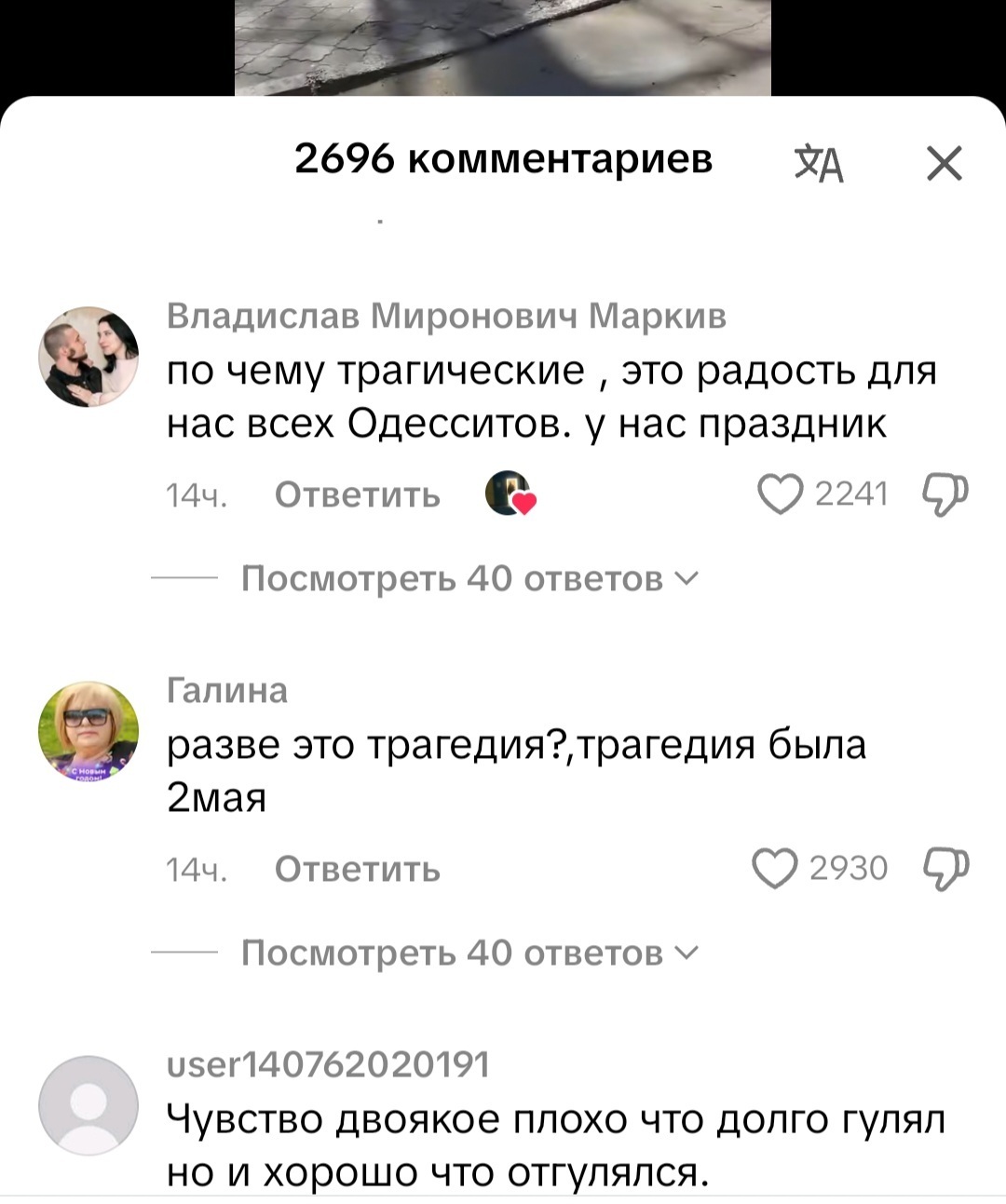The image size is (1006, 1204).
Task: Open user140762020191's profile avatar
Action: click(88, 1106)
